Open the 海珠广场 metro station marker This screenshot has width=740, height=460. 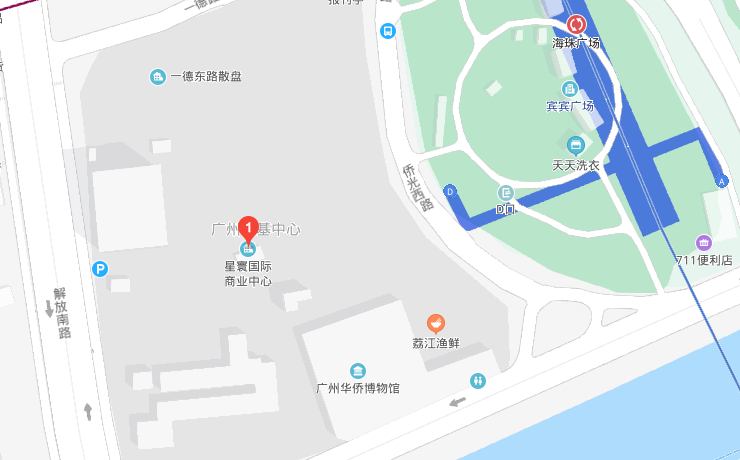coord(576,24)
